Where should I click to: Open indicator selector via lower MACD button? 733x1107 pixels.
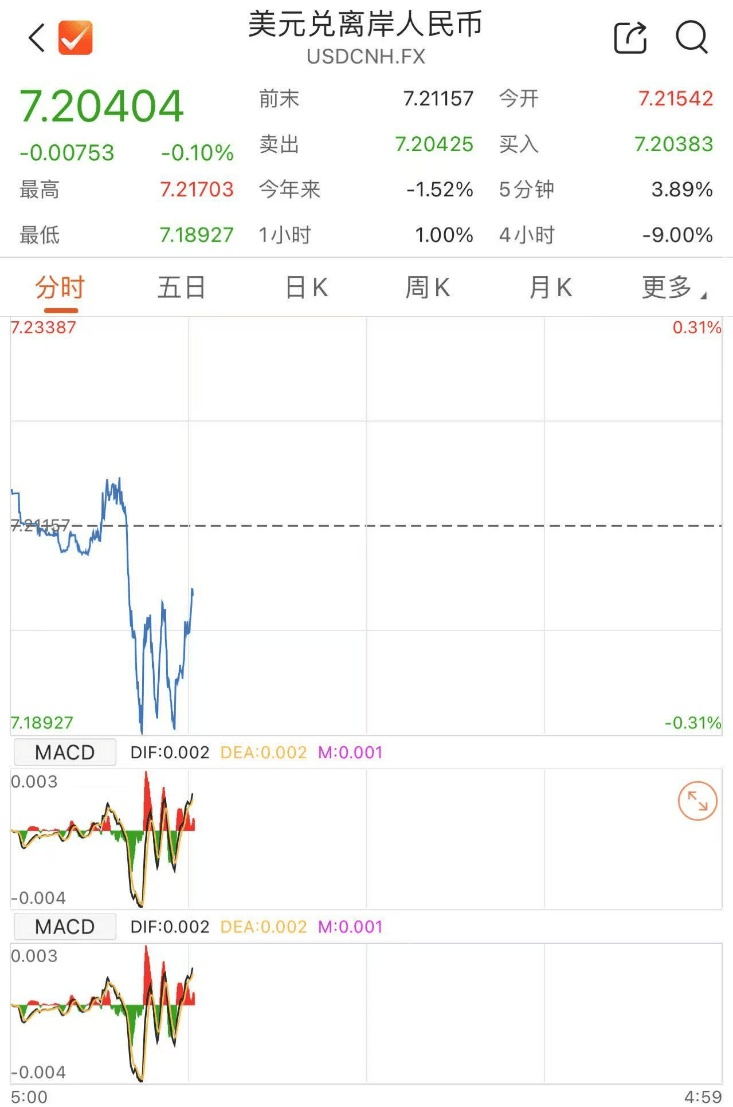click(x=64, y=926)
